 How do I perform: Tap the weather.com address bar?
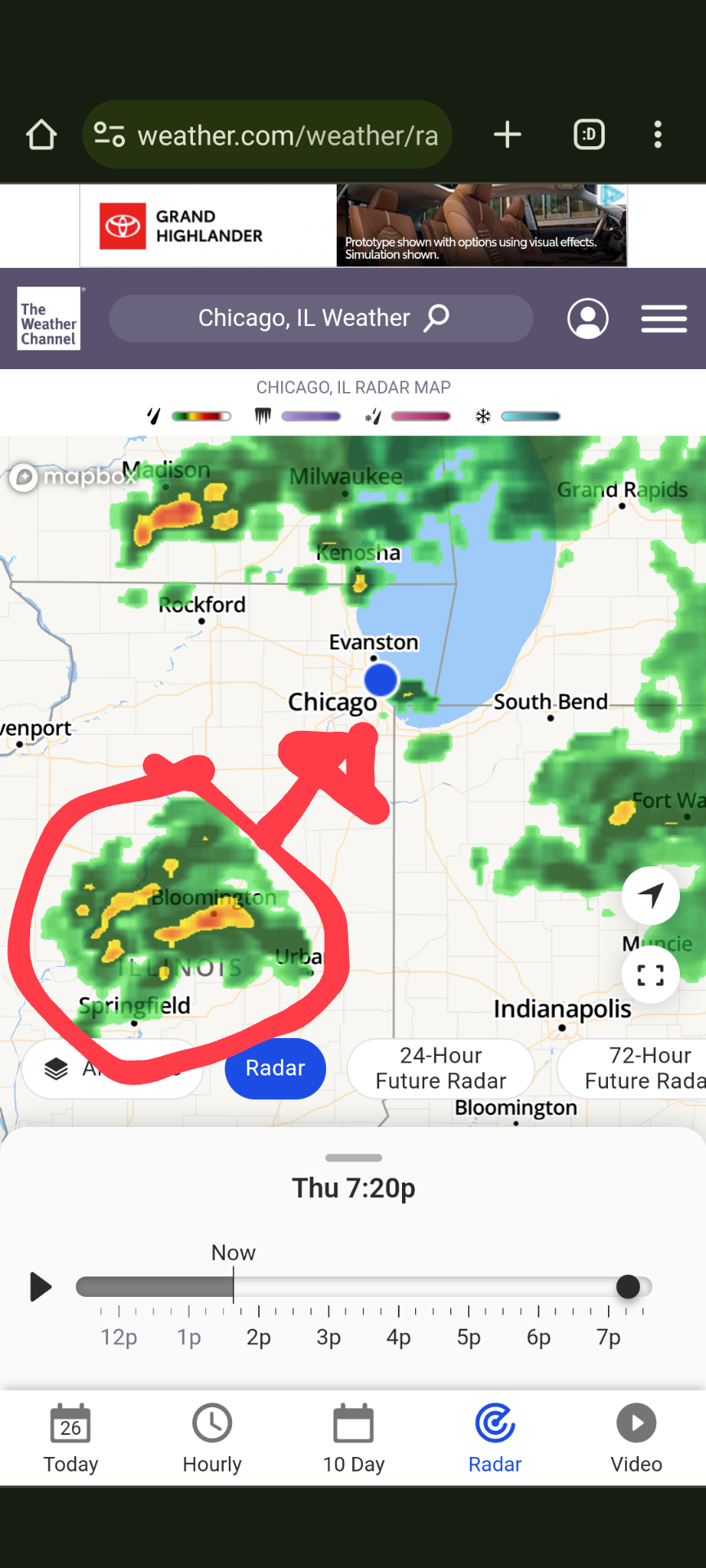click(267, 135)
